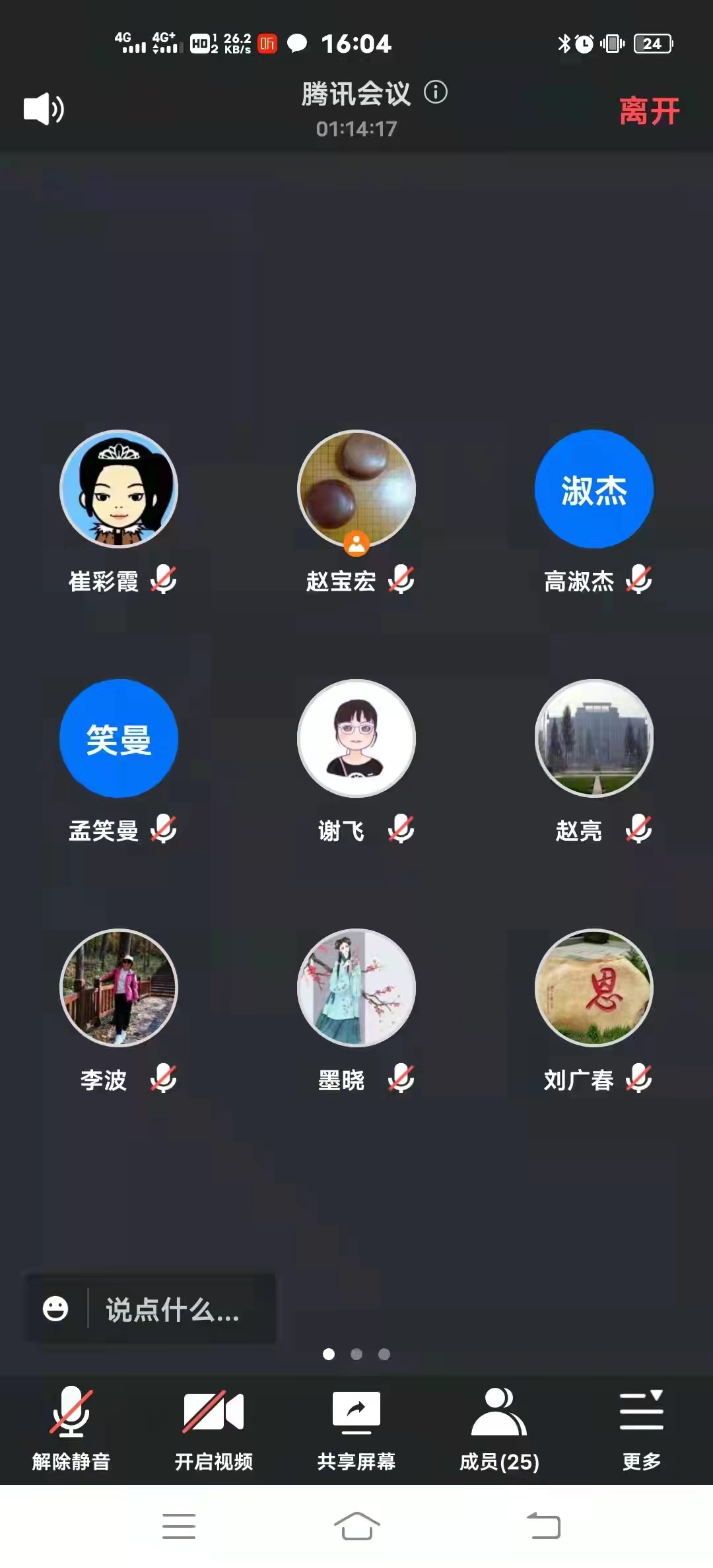Open the emoji picker in chat bar
The image size is (713, 1568).
55,1310
